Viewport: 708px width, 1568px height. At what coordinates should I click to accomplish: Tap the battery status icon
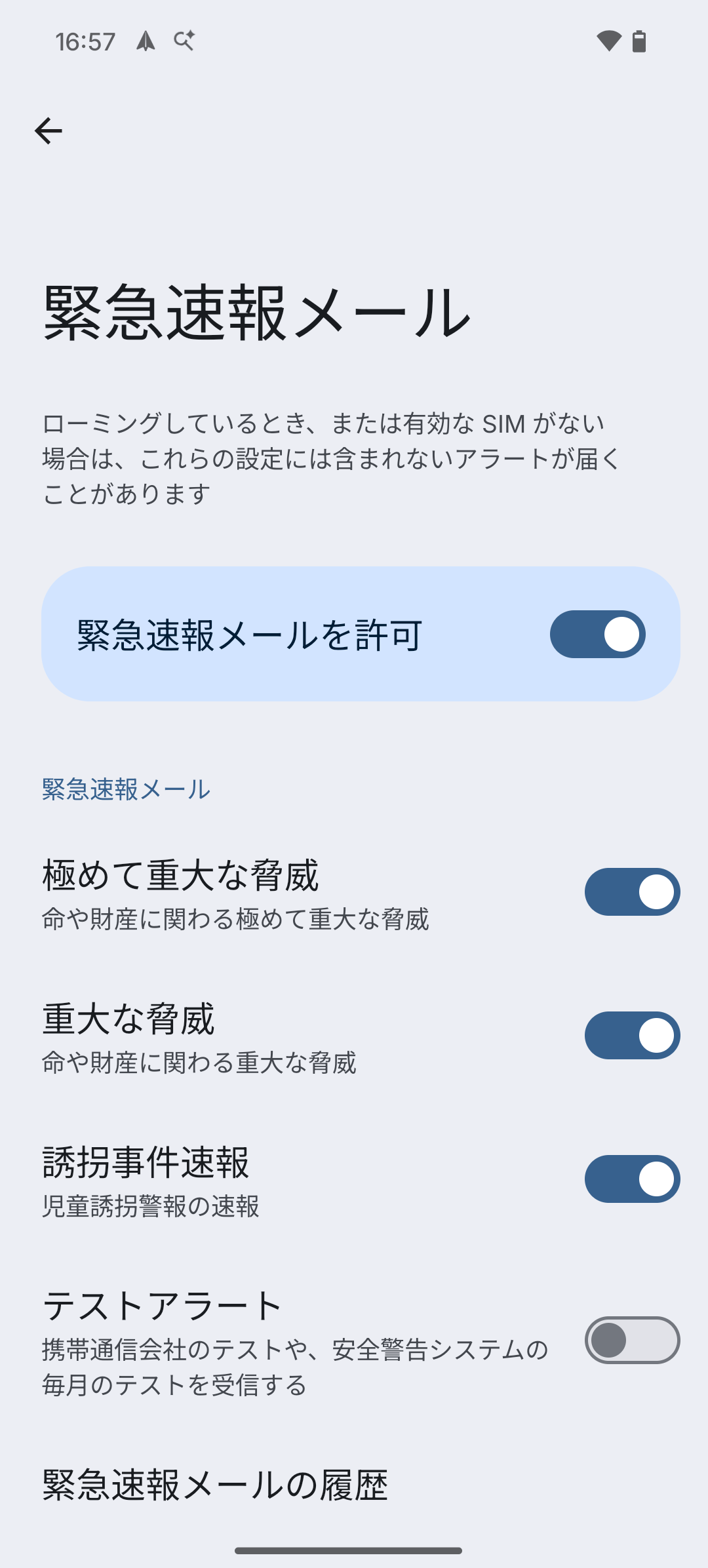point(638,41)
